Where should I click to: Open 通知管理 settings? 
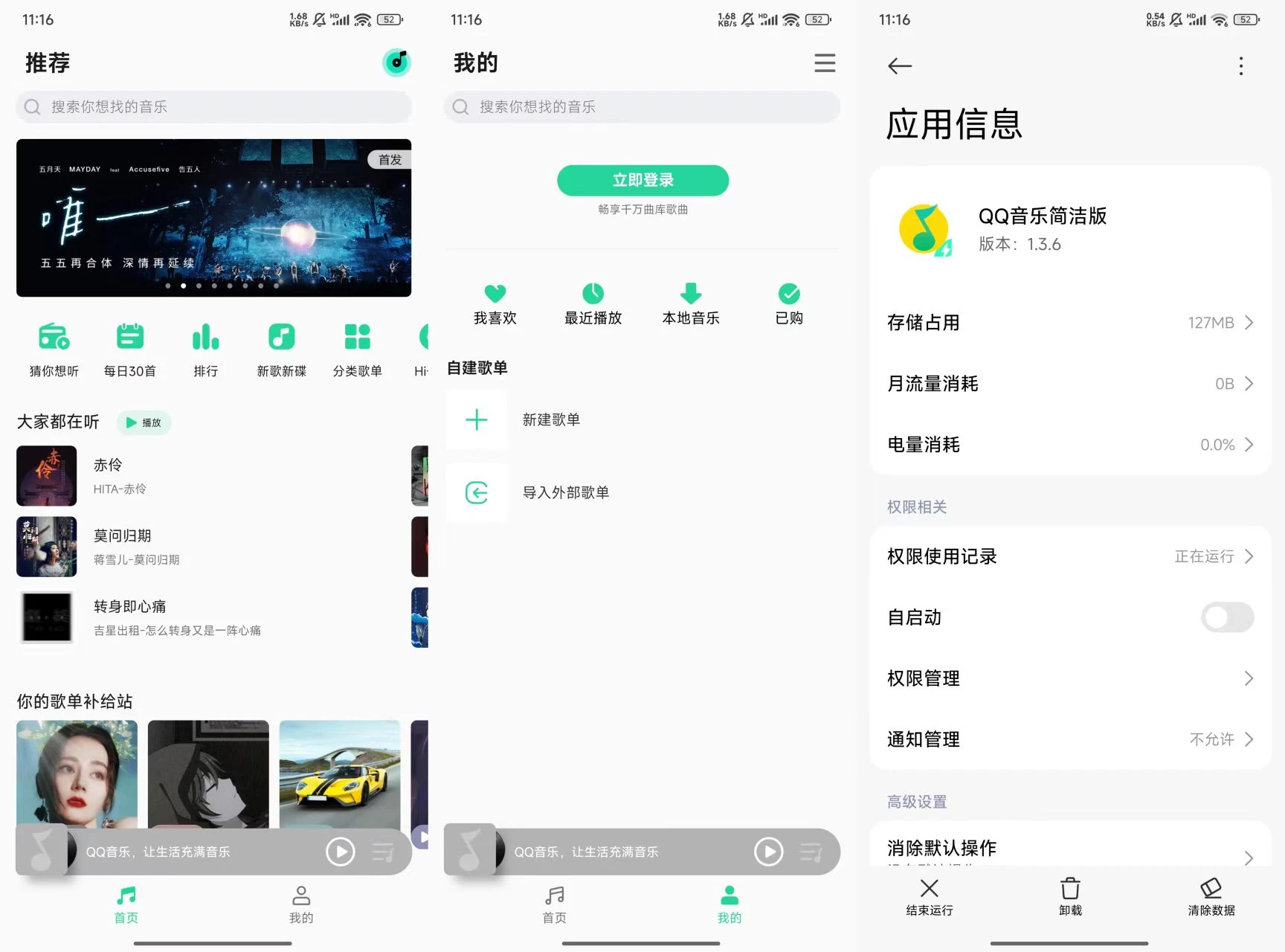pyautogui.click(x=1069, y=739)
